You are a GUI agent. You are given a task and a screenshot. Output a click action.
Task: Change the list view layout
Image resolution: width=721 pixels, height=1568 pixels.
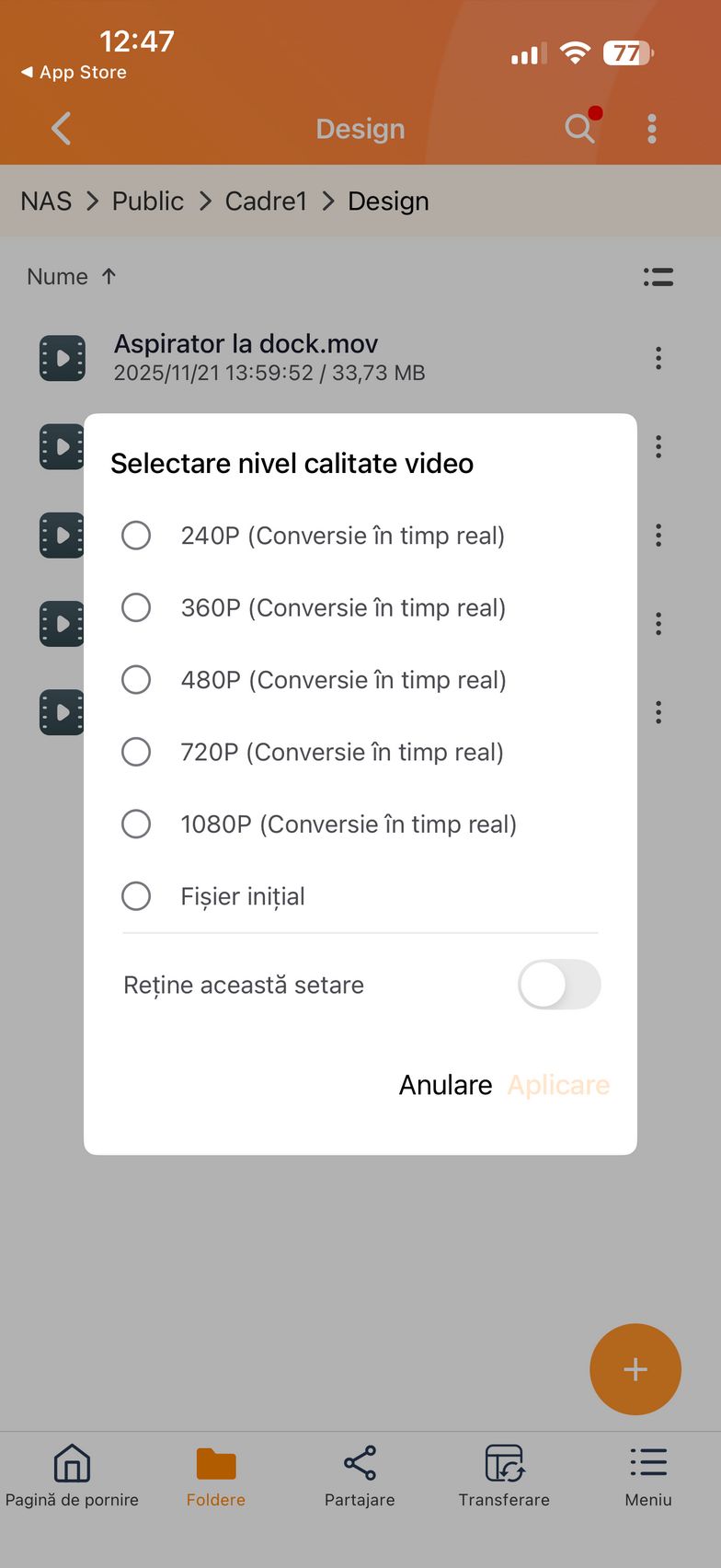(658, 277)
